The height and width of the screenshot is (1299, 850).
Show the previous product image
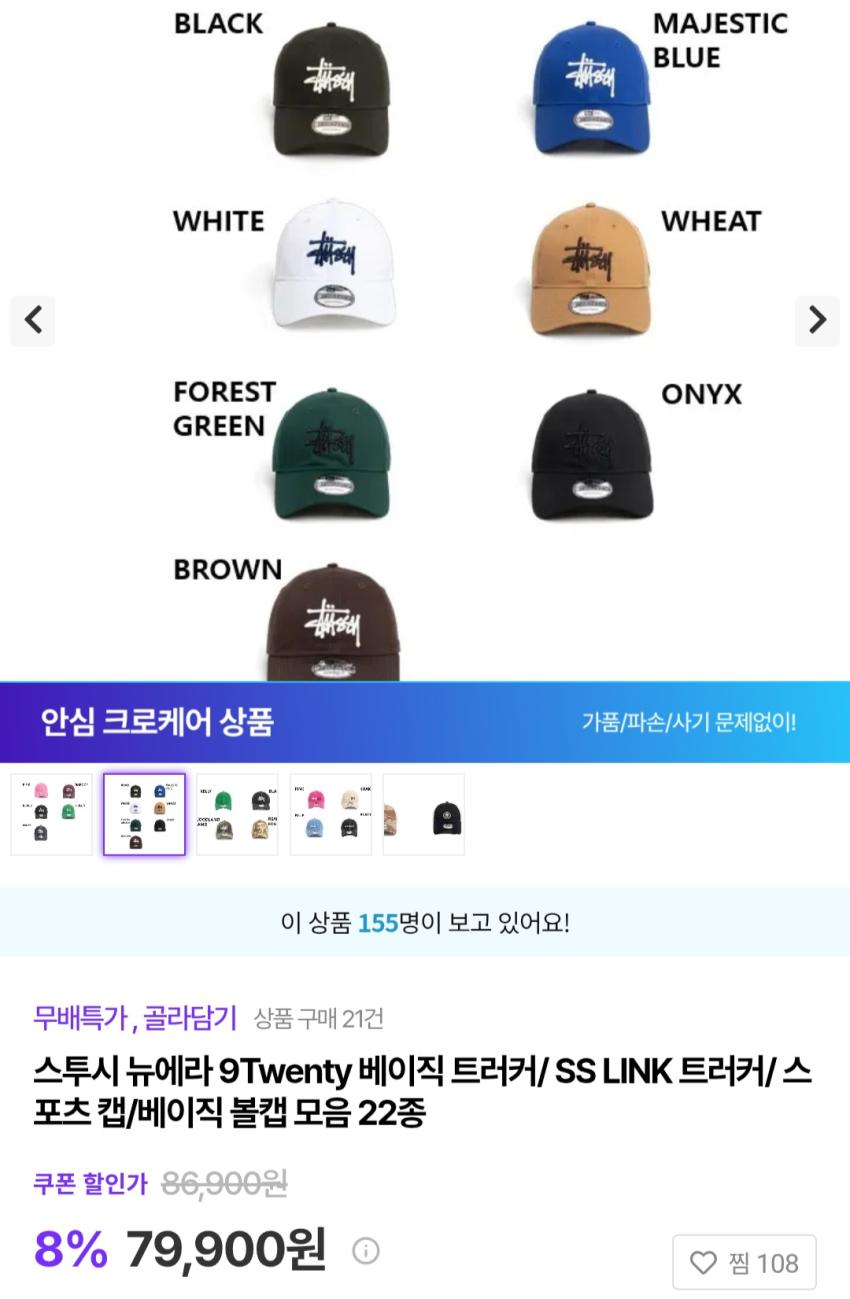tap(33, 321)
